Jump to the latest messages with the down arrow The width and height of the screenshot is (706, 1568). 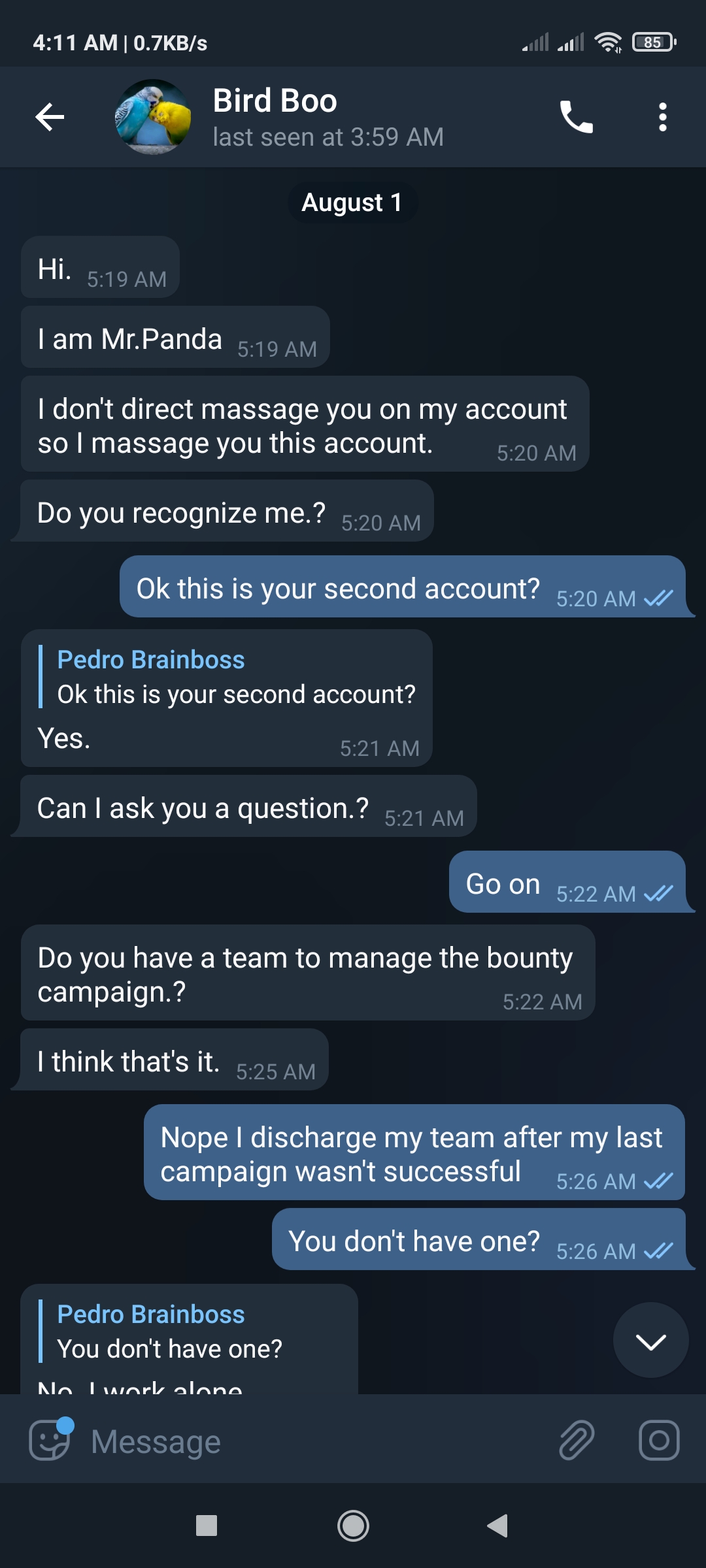pos(650,1341)
